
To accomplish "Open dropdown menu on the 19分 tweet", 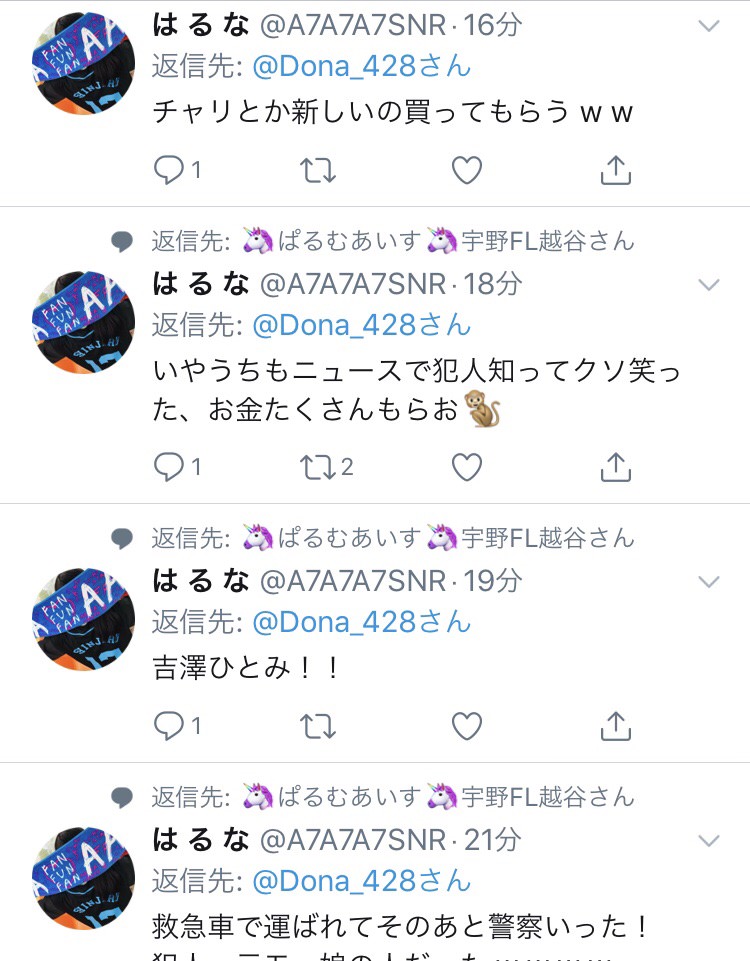I will [x=708, y=582].
